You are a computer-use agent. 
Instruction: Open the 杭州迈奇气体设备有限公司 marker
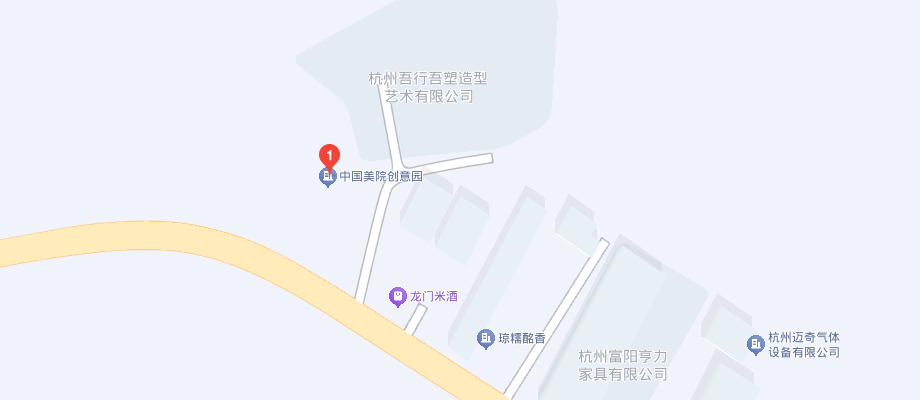pos(755,345)
